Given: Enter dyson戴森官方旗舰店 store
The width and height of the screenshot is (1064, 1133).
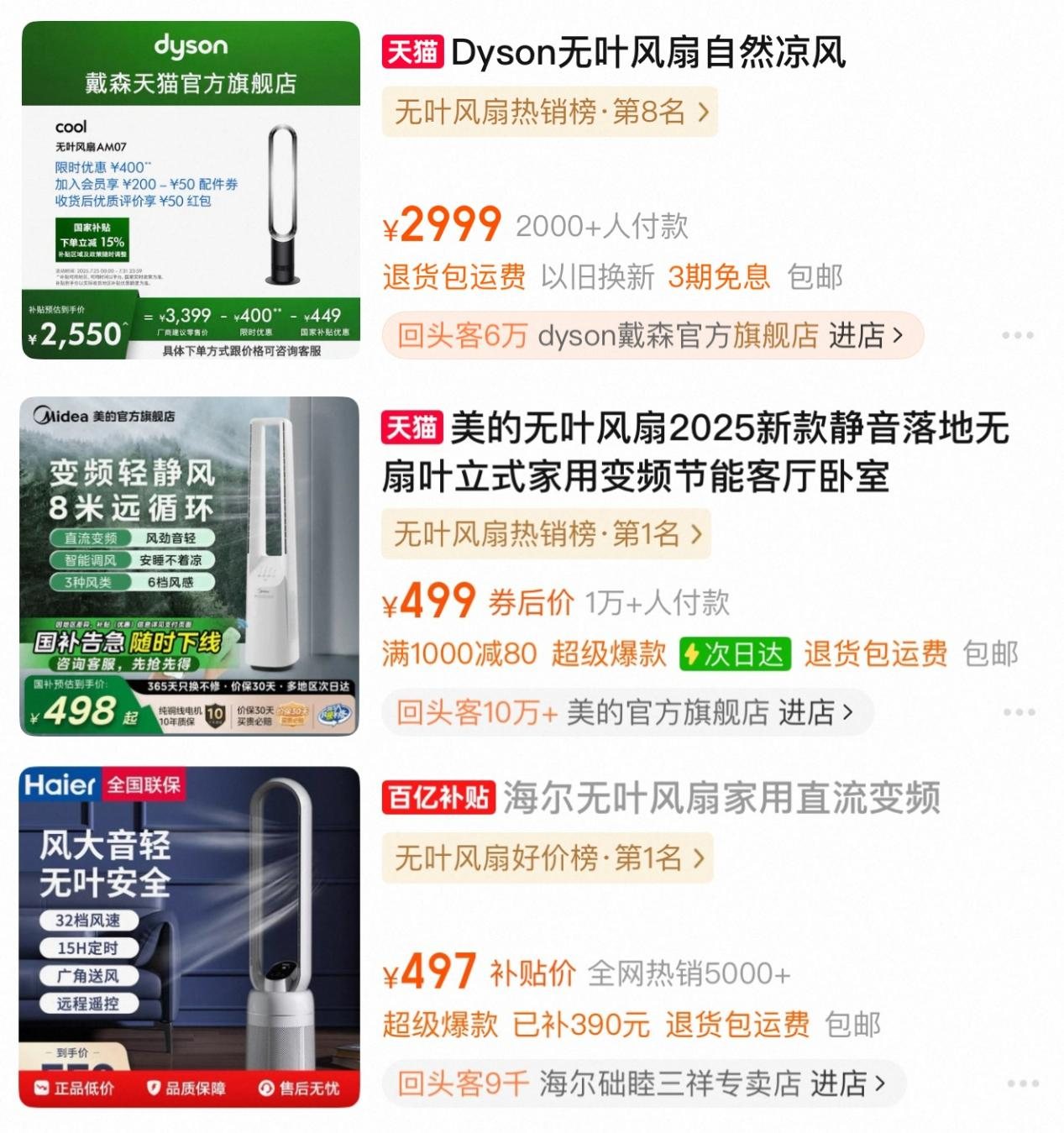Looking at the screenshot, I should tap(653, 336).
